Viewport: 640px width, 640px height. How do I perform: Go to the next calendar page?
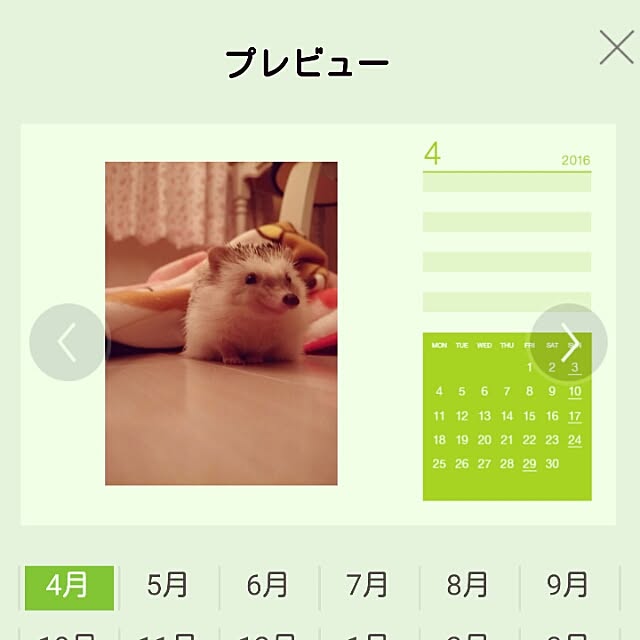click(x=568, y=342)
